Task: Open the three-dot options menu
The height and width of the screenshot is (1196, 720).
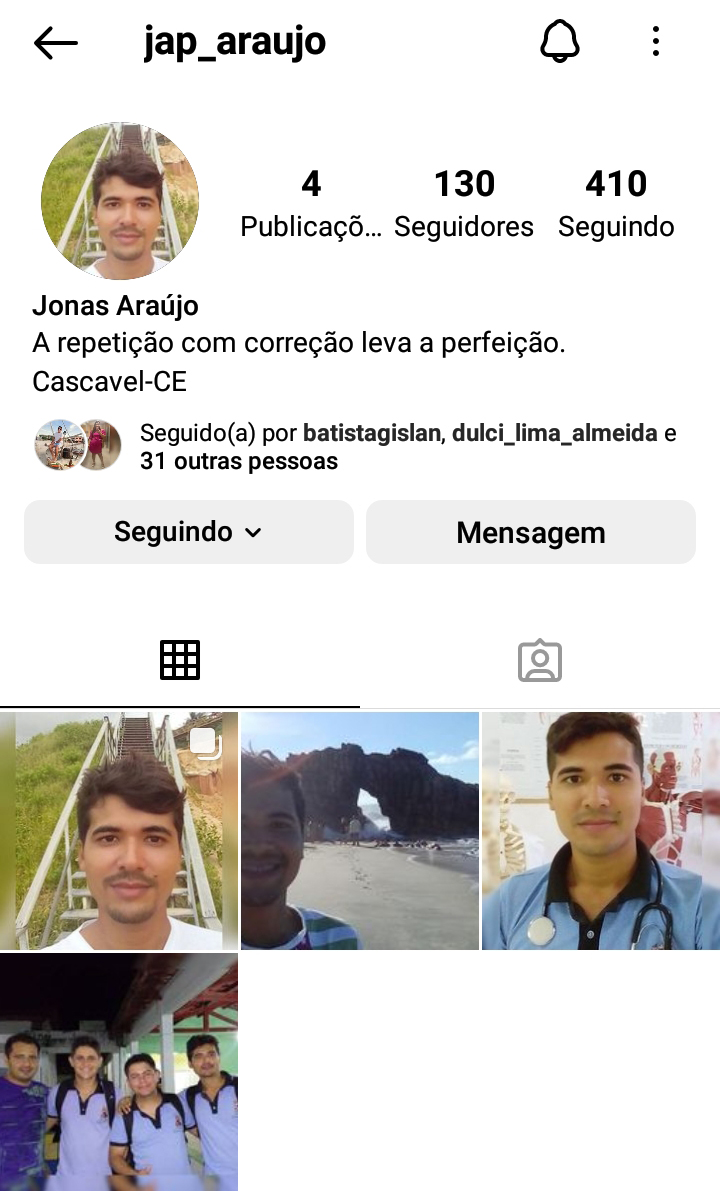Action: coord(655,41)
